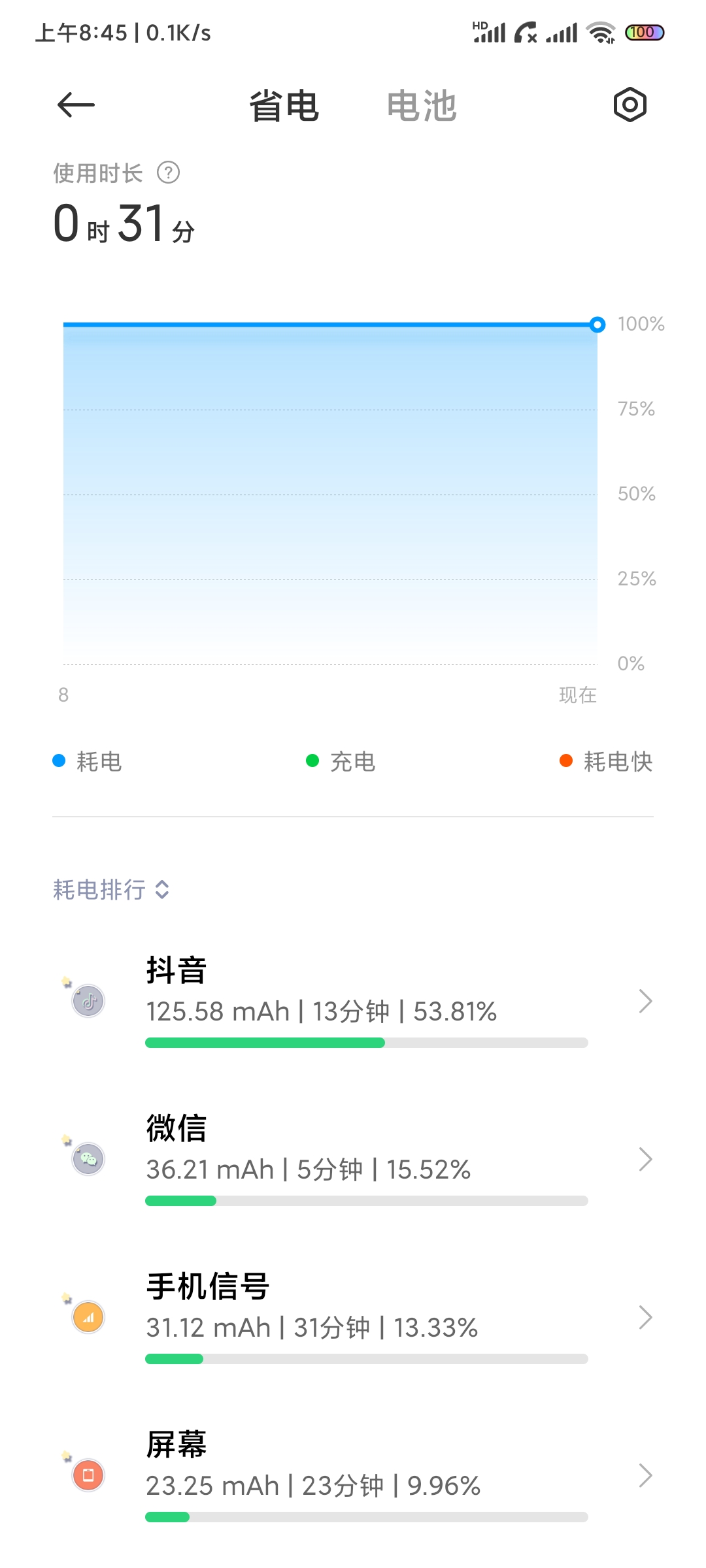This screenshot has height=1568, width=706.
Task: Tap the help icon beside 使用时长
Action: [168, 173]
